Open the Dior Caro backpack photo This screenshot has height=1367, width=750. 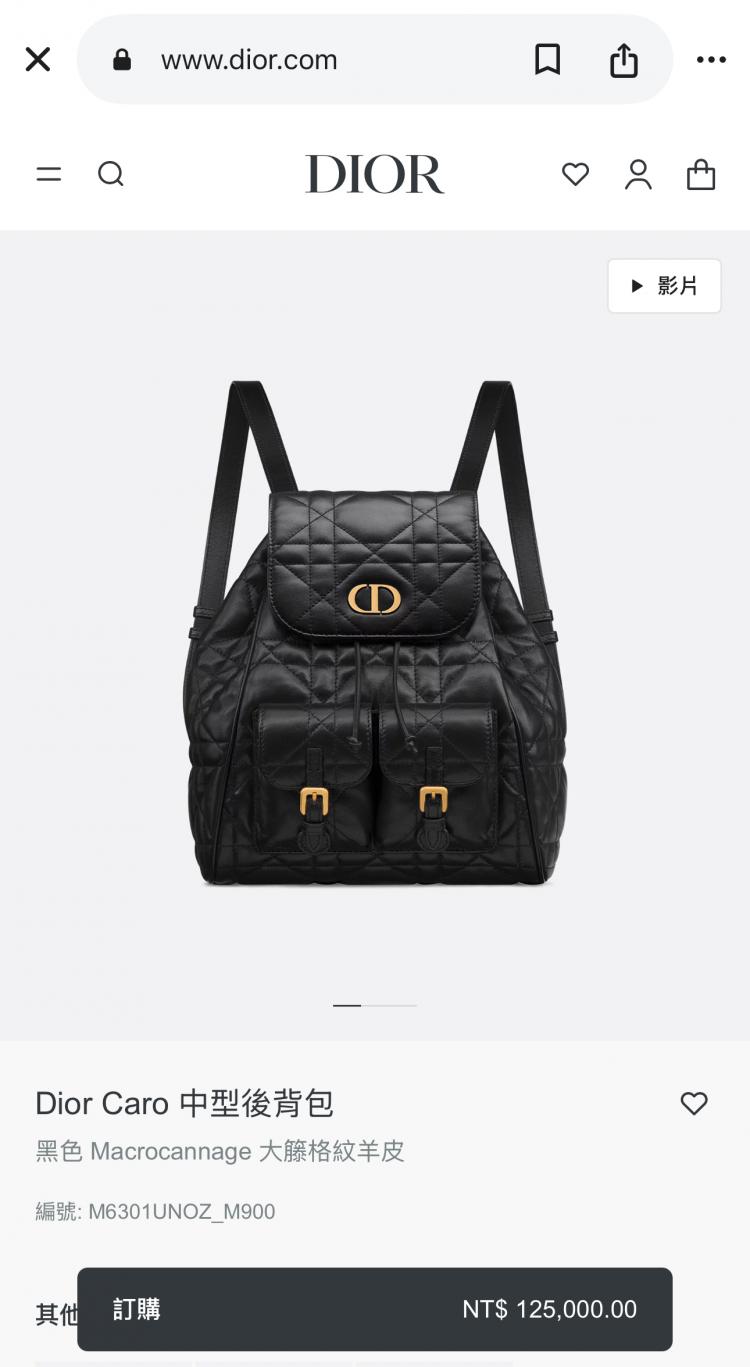point(375,632)
